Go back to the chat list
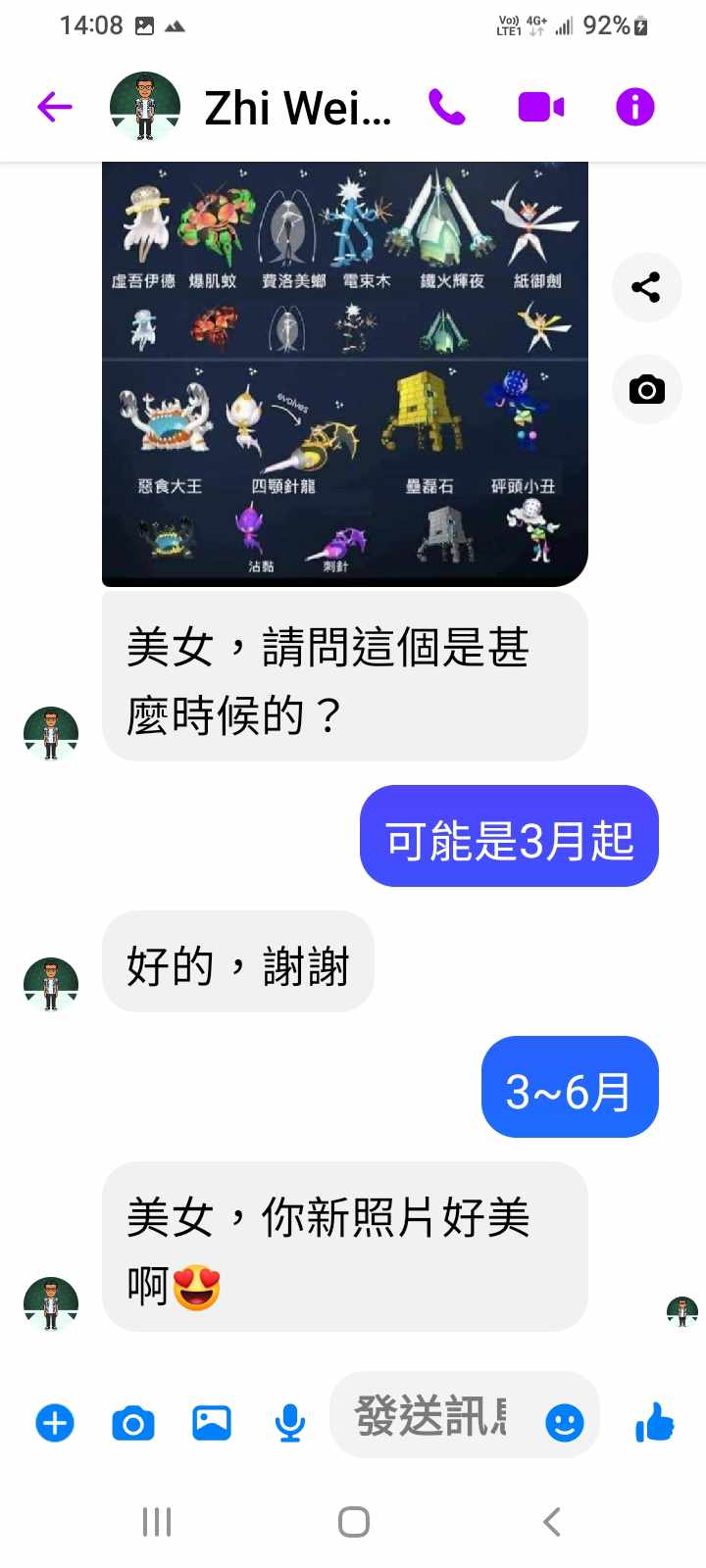706x1568 pixels. tap(55, 107)
